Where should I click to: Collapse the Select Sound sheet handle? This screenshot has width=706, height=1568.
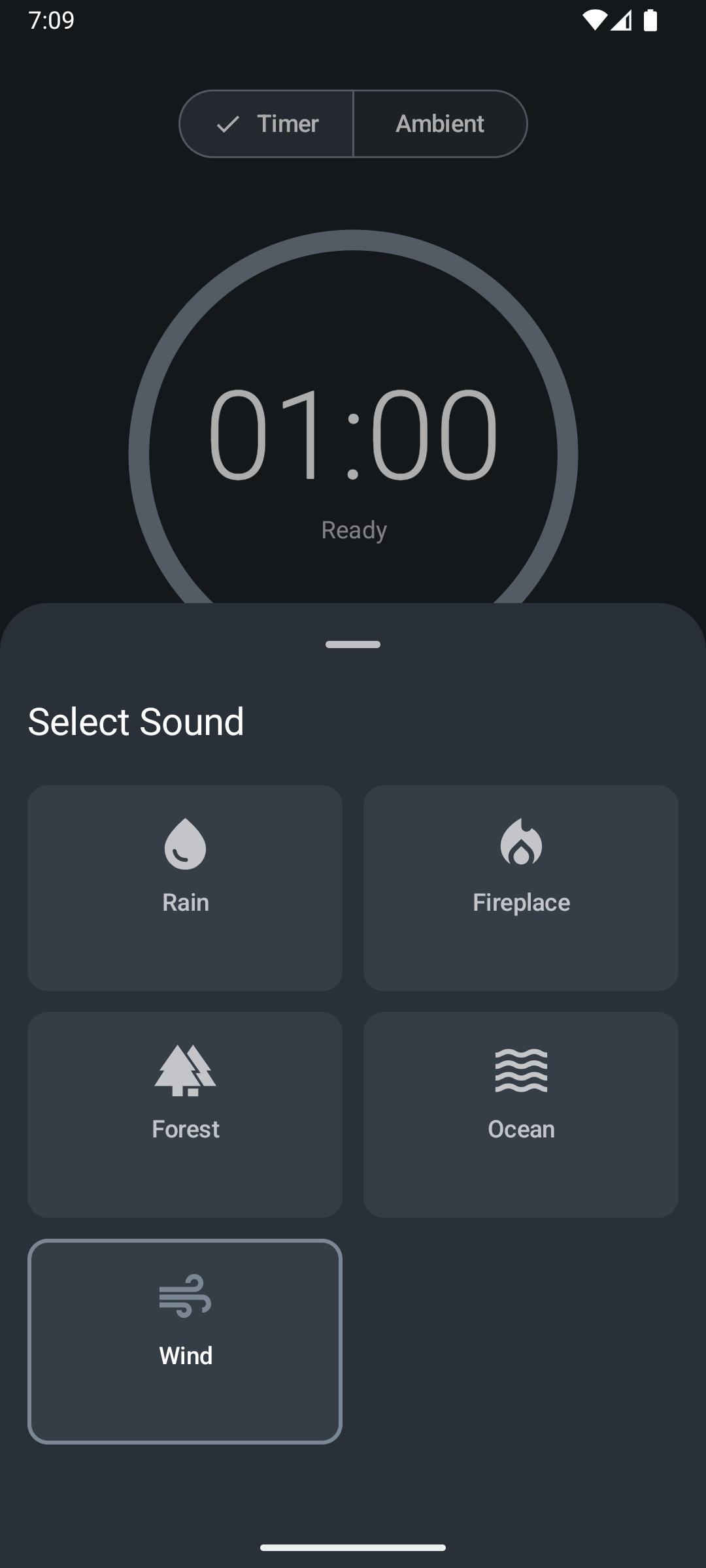353,644
